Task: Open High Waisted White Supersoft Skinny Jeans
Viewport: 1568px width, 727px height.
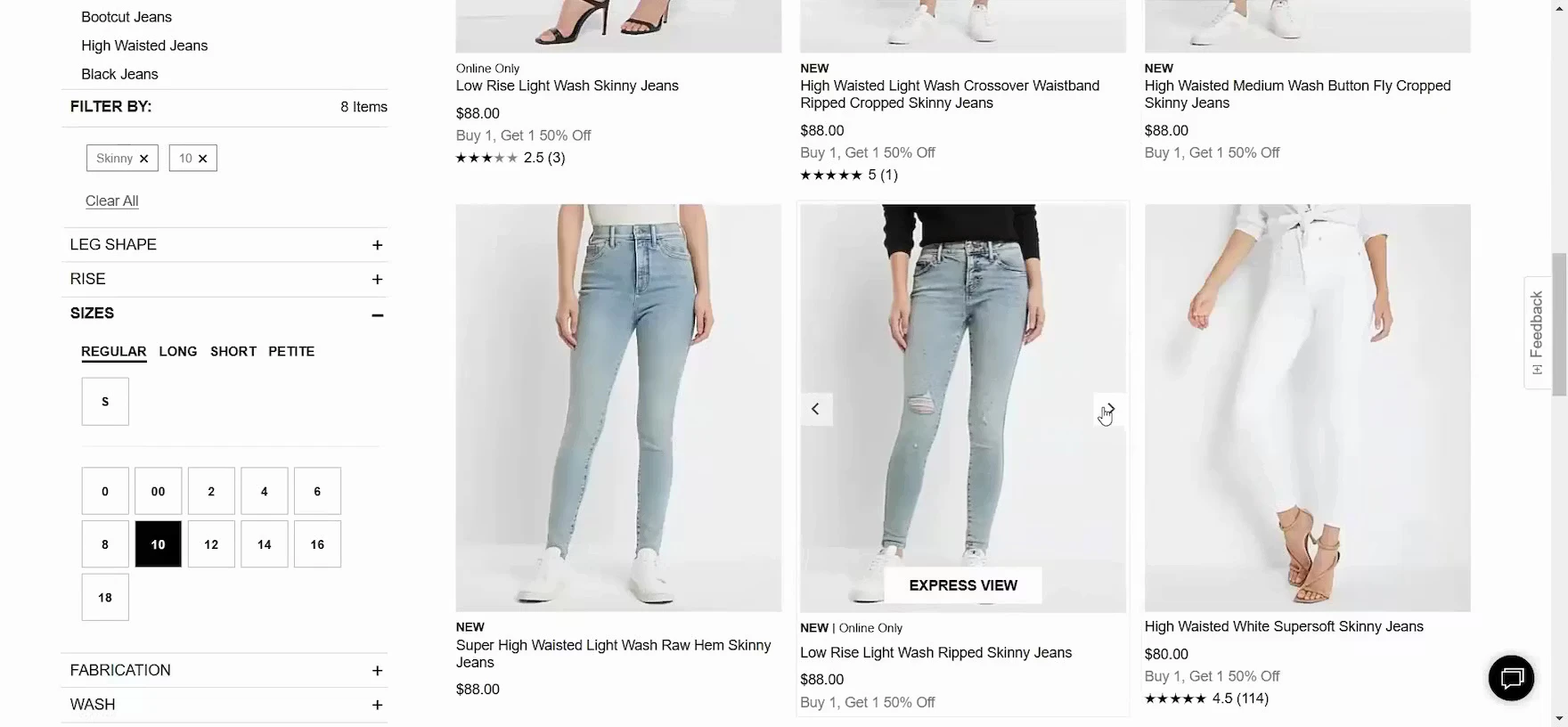Action: click(1283, 626)
